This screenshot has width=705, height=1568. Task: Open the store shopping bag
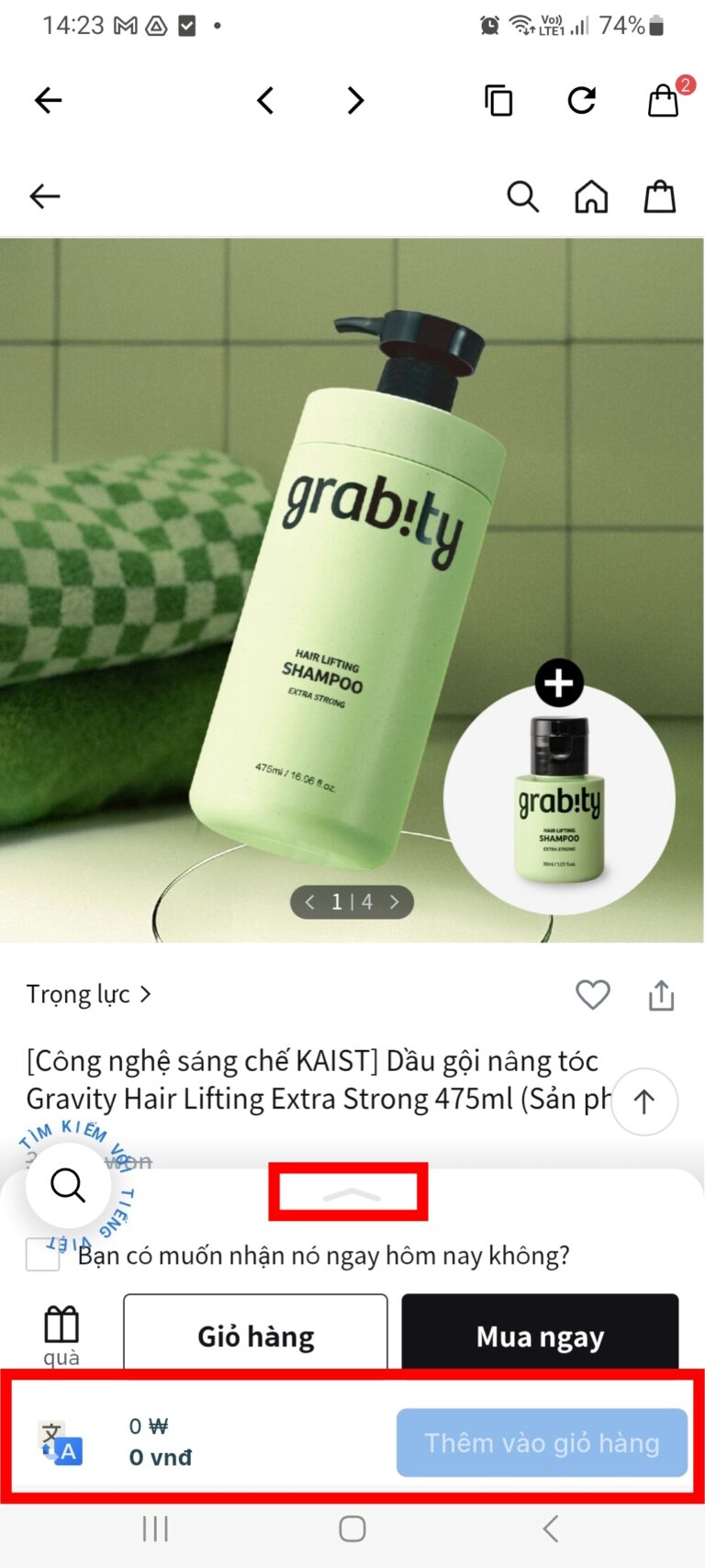(x=659, y=197)
